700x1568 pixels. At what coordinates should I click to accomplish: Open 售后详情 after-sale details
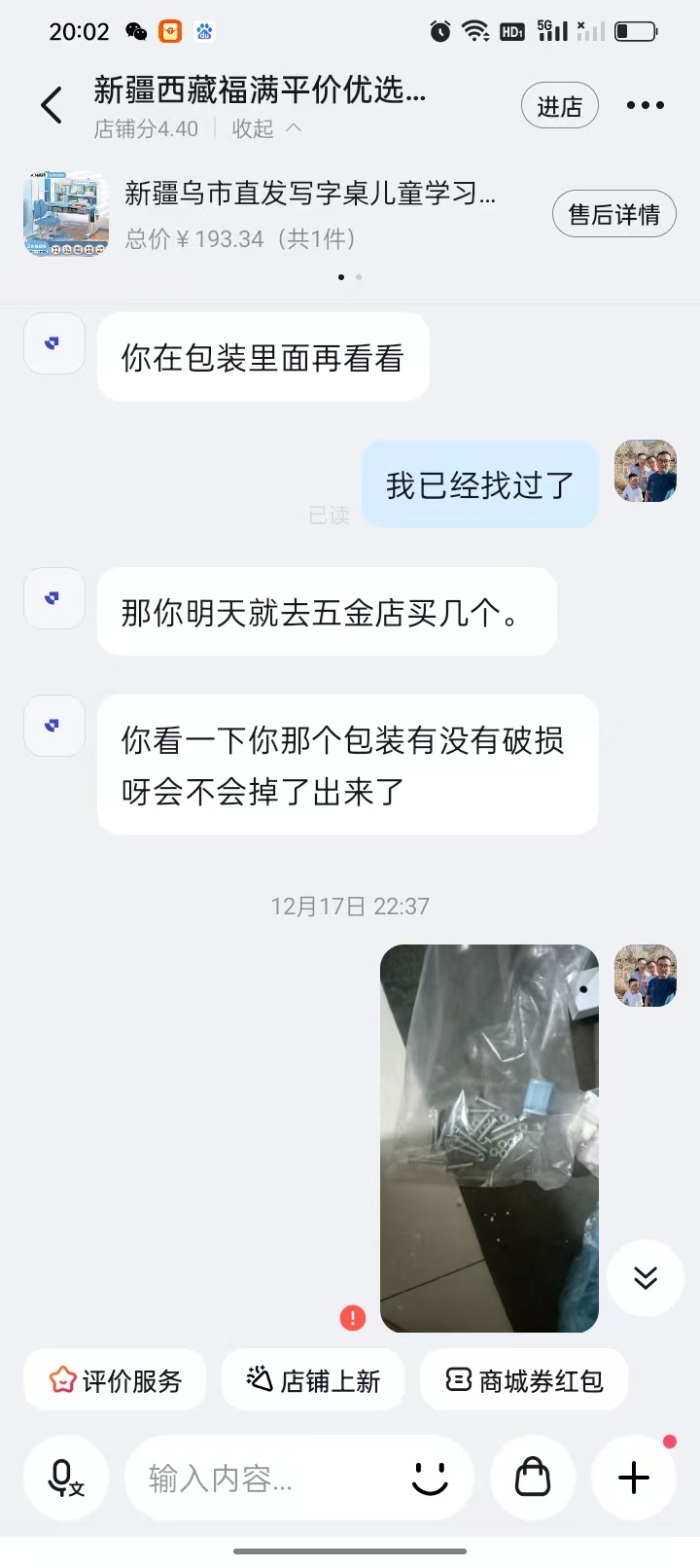click(x=613, y=214)
